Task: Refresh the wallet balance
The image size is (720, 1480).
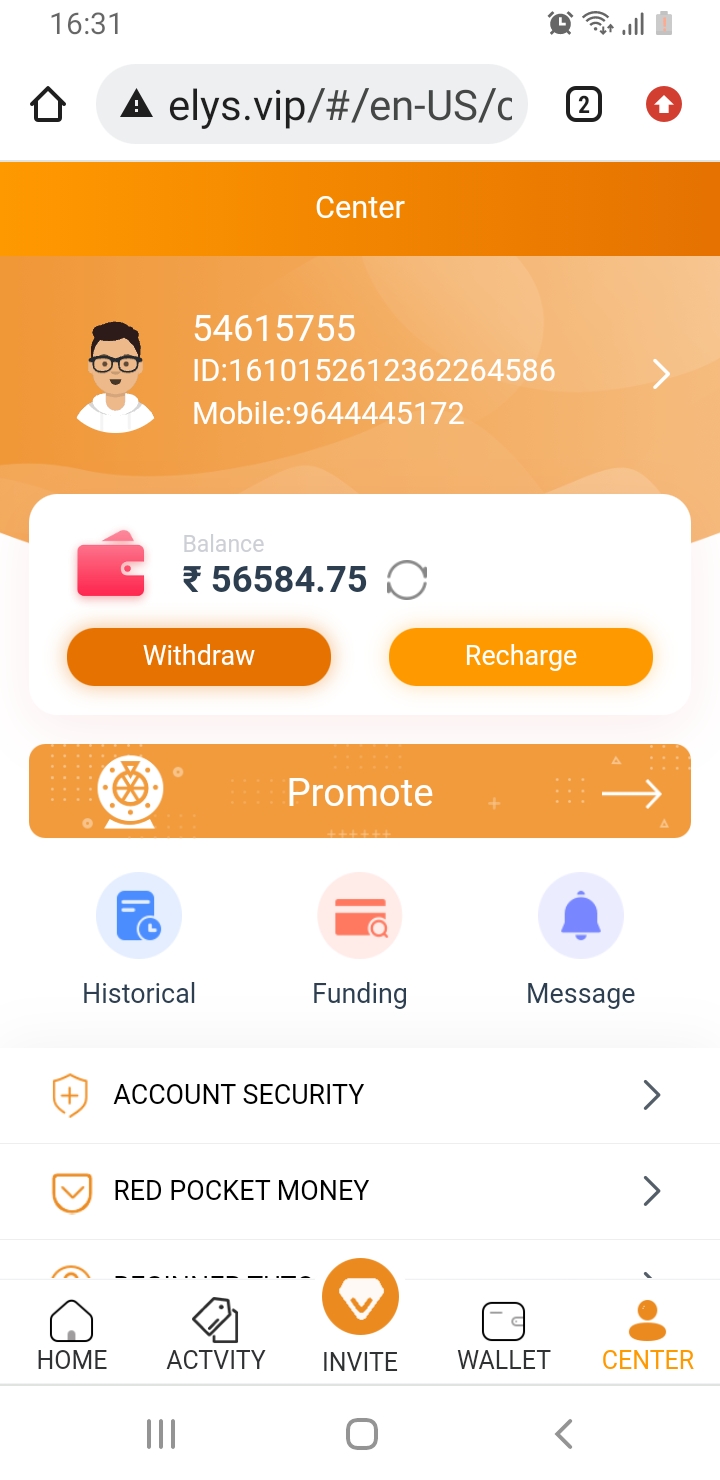Action: [x=407, y=580]
